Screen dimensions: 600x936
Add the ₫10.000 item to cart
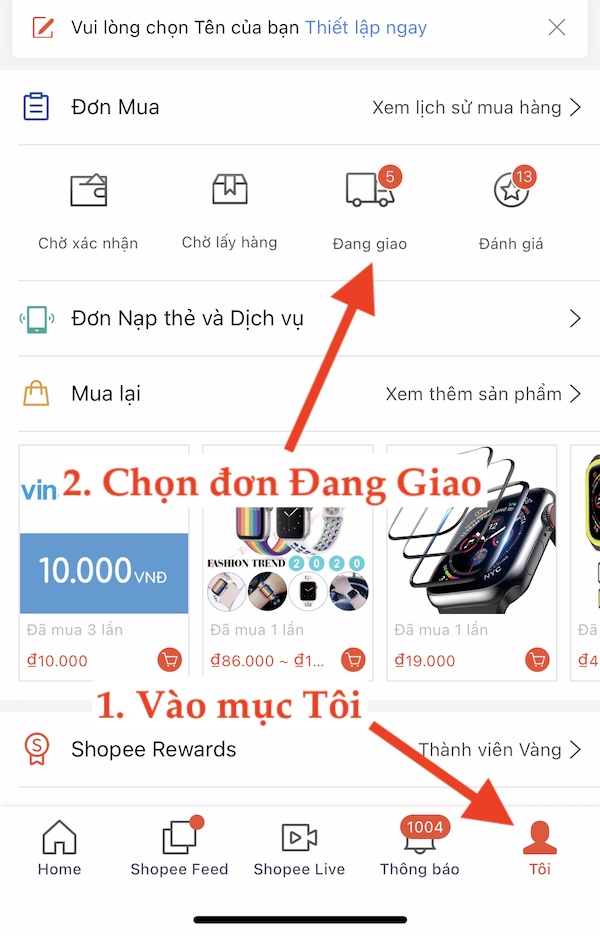[170, 660]
